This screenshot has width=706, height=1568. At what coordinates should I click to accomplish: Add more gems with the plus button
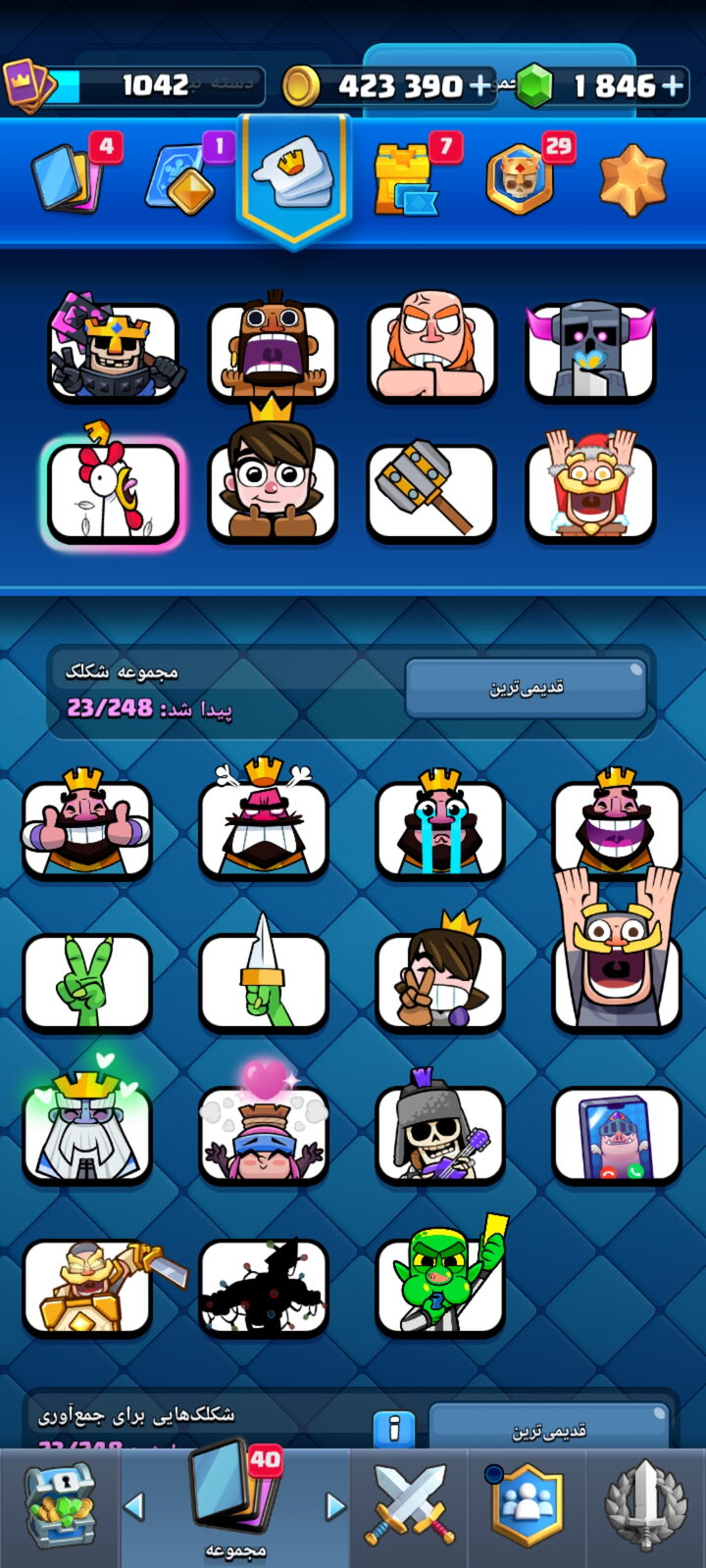tap(673, 86)
